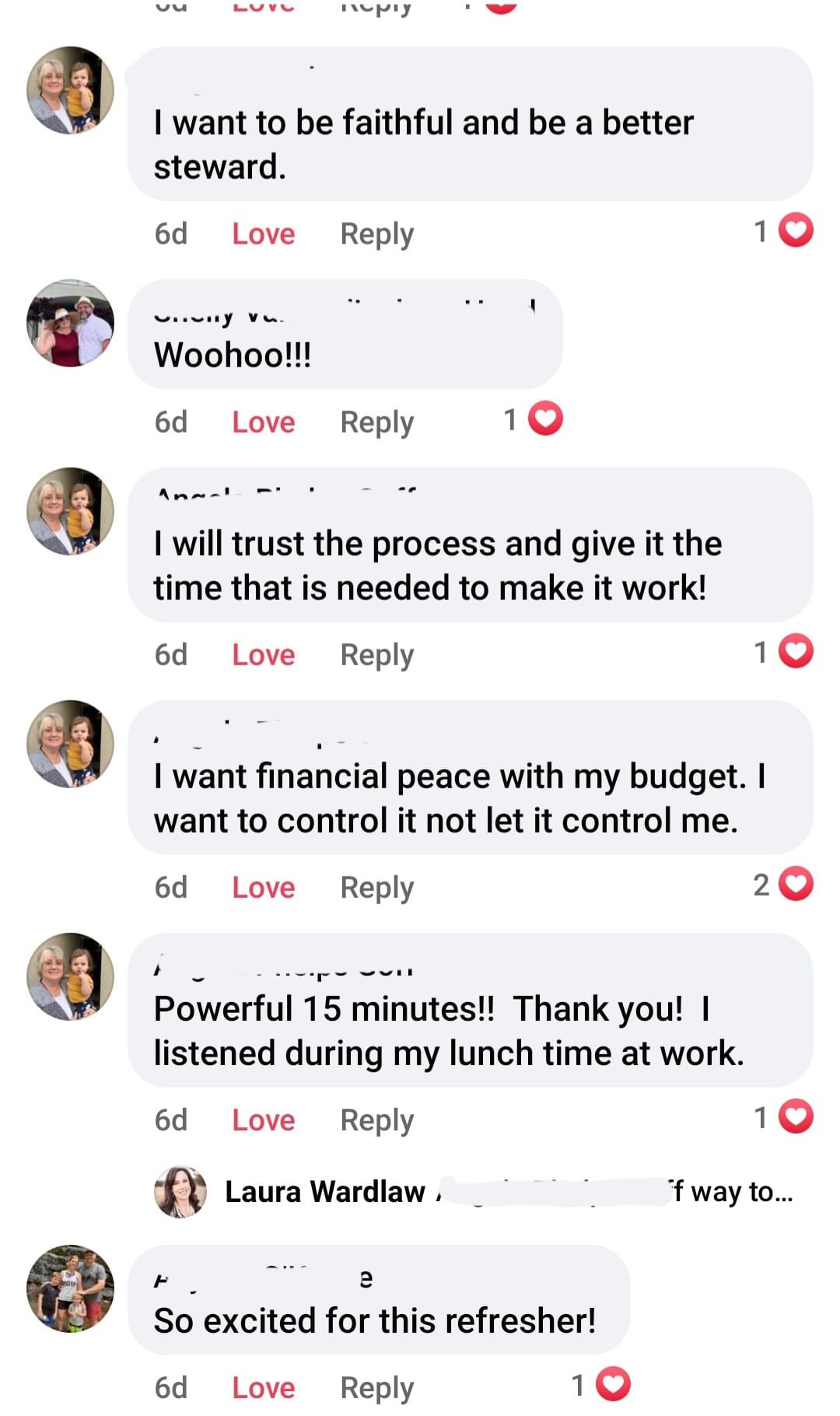Reply to the 'Powerful 15 minutes' comment

click(376, 1120)
